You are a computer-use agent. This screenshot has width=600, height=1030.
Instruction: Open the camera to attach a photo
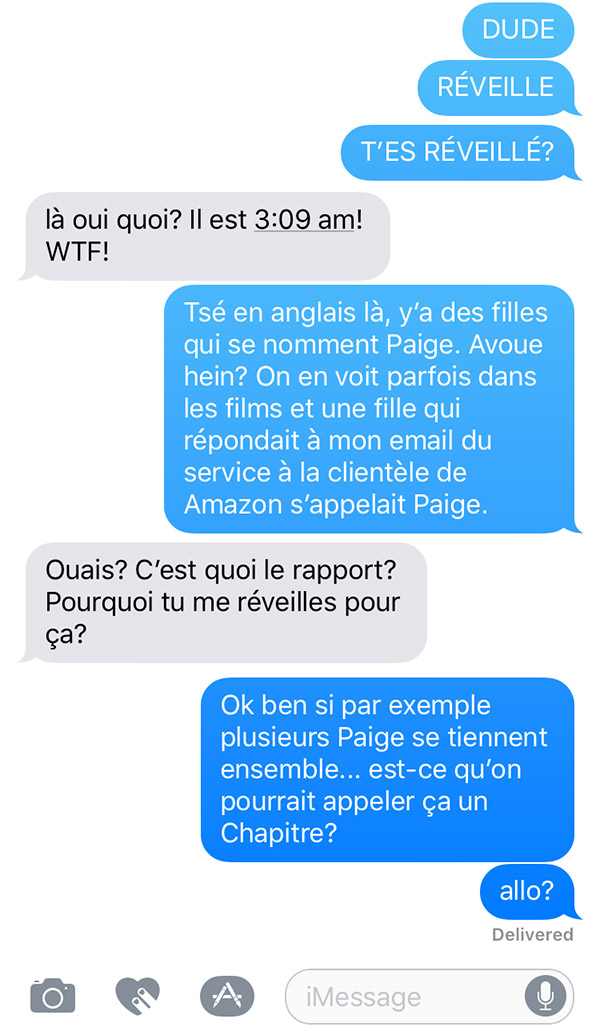point(53,996)
